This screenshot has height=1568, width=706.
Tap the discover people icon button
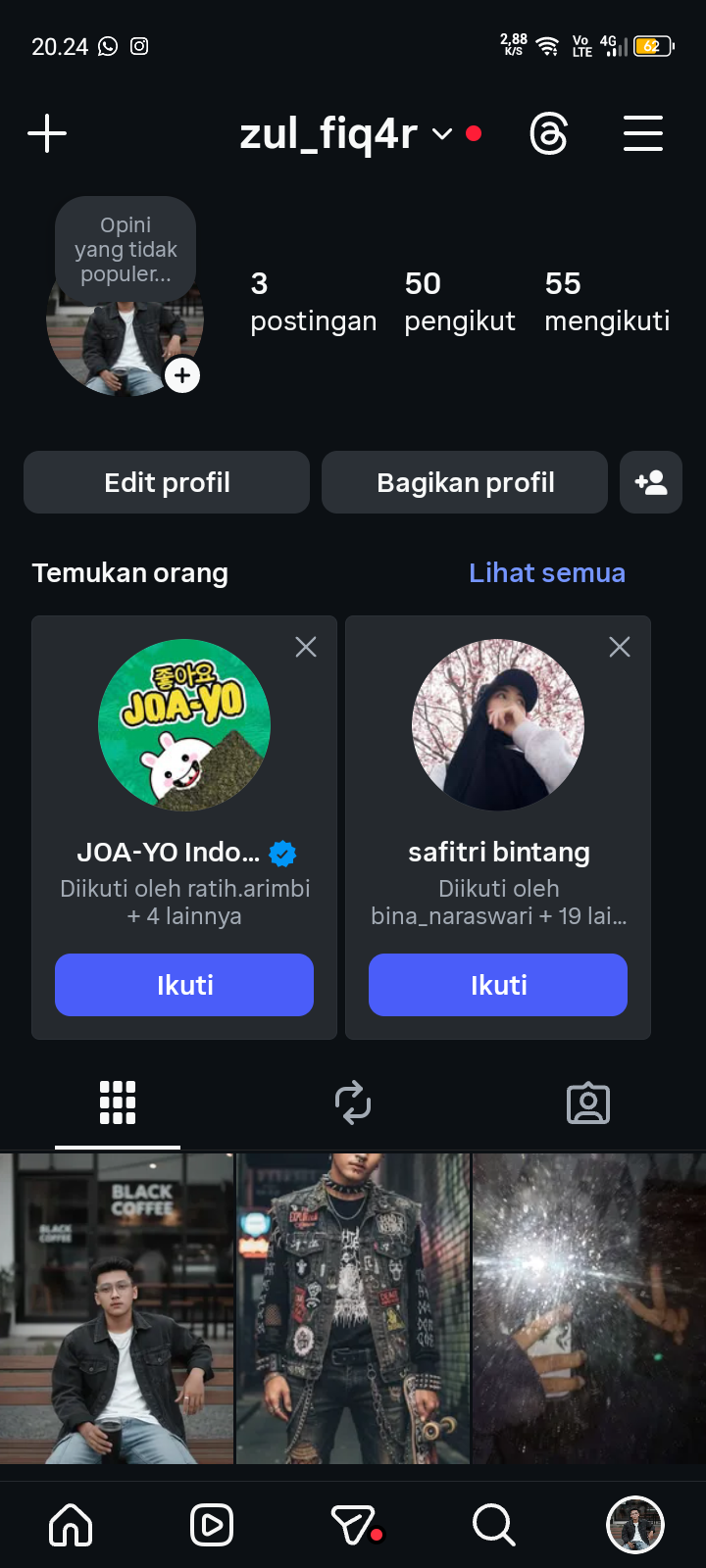(651, 482)
